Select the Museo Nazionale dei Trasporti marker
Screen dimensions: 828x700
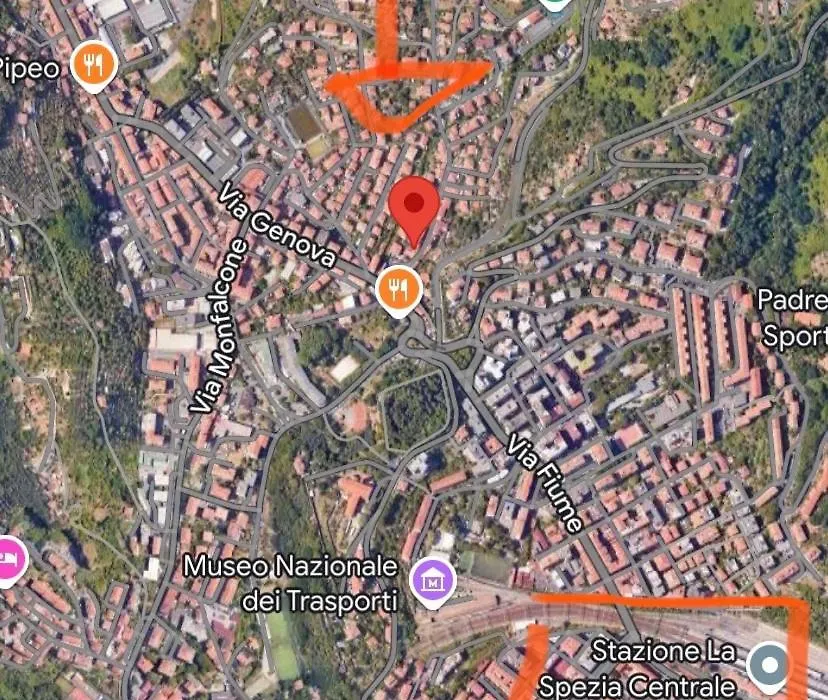(435, 578)
